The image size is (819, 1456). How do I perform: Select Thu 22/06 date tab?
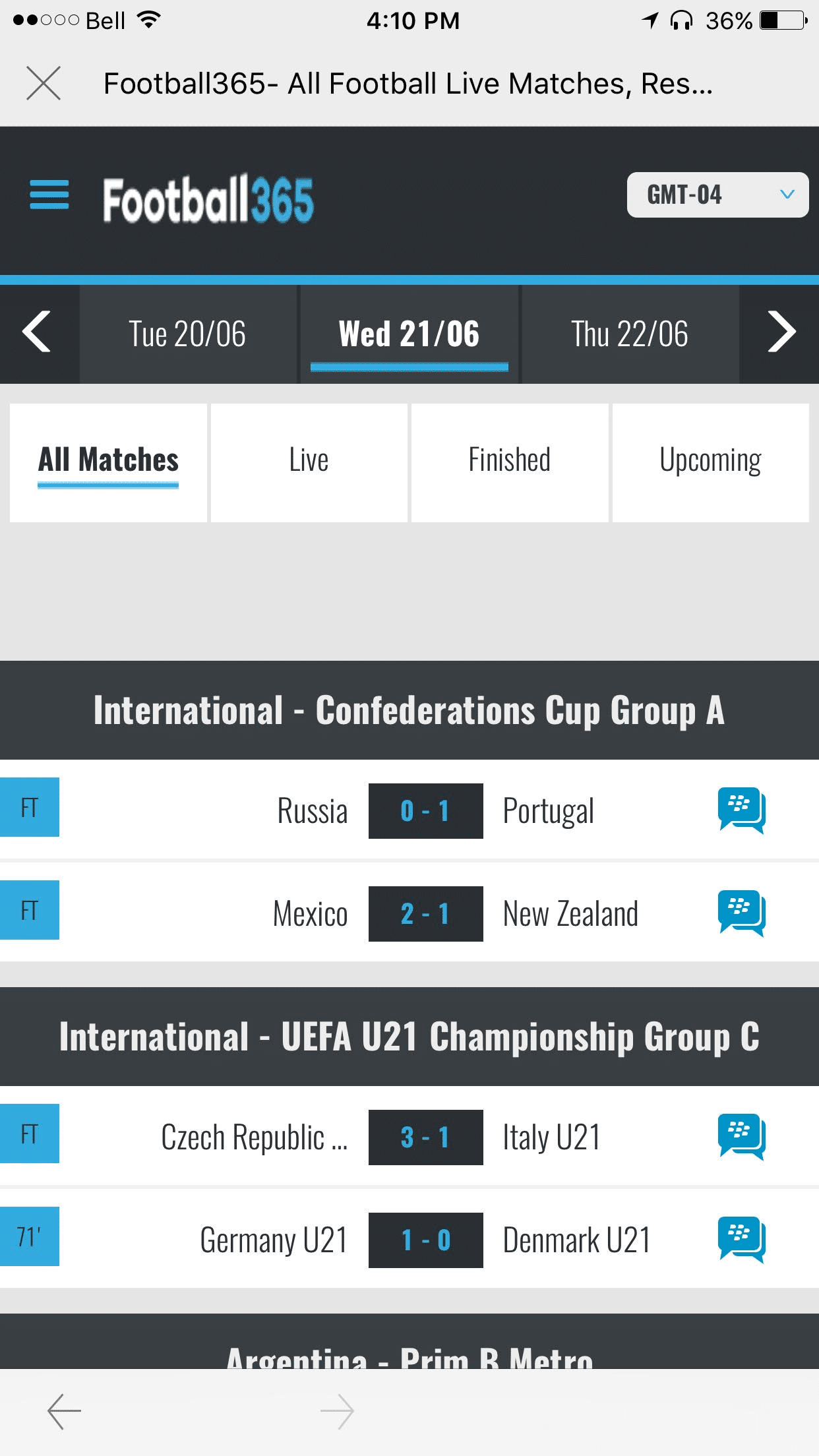pos(630,334)
